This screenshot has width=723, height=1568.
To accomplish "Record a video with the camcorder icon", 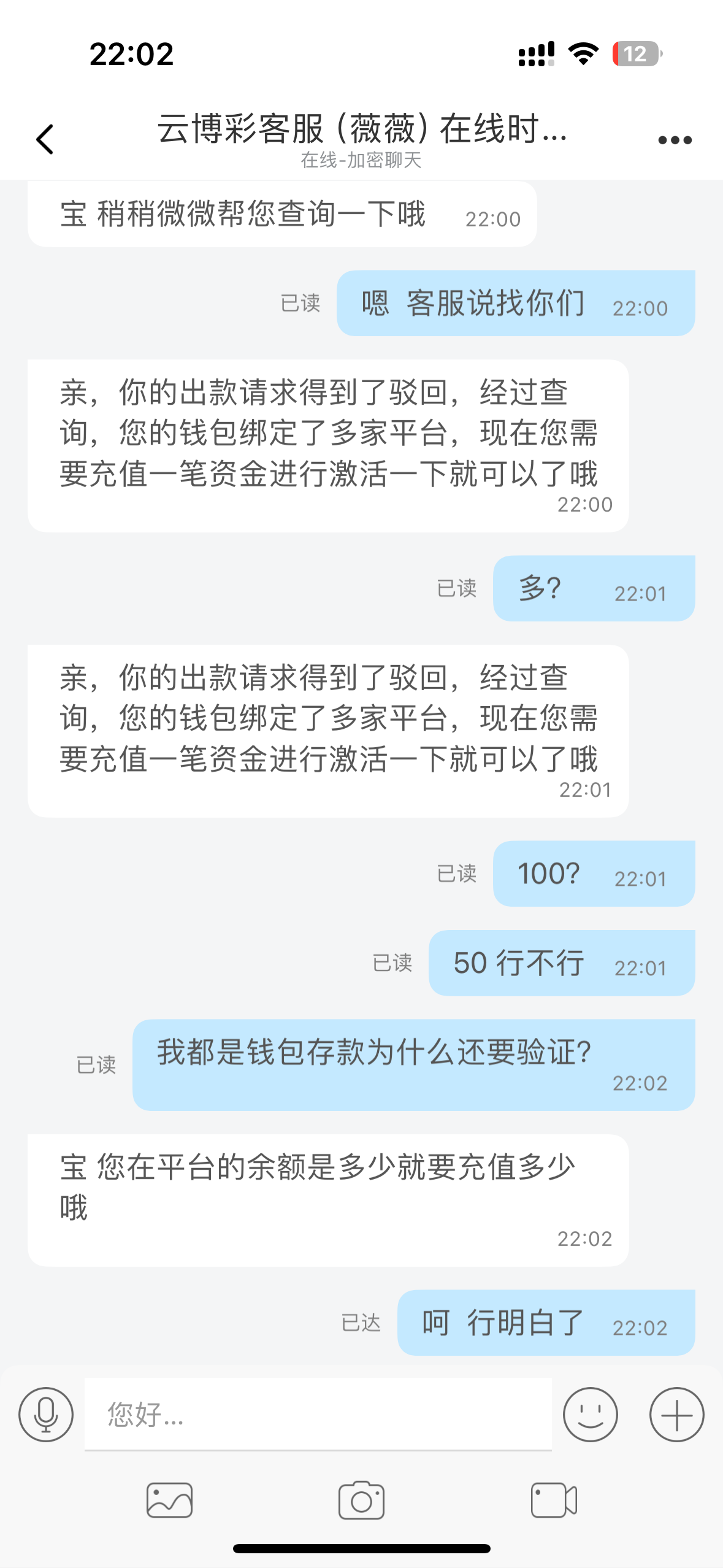I will click(x=553, y=1501).
